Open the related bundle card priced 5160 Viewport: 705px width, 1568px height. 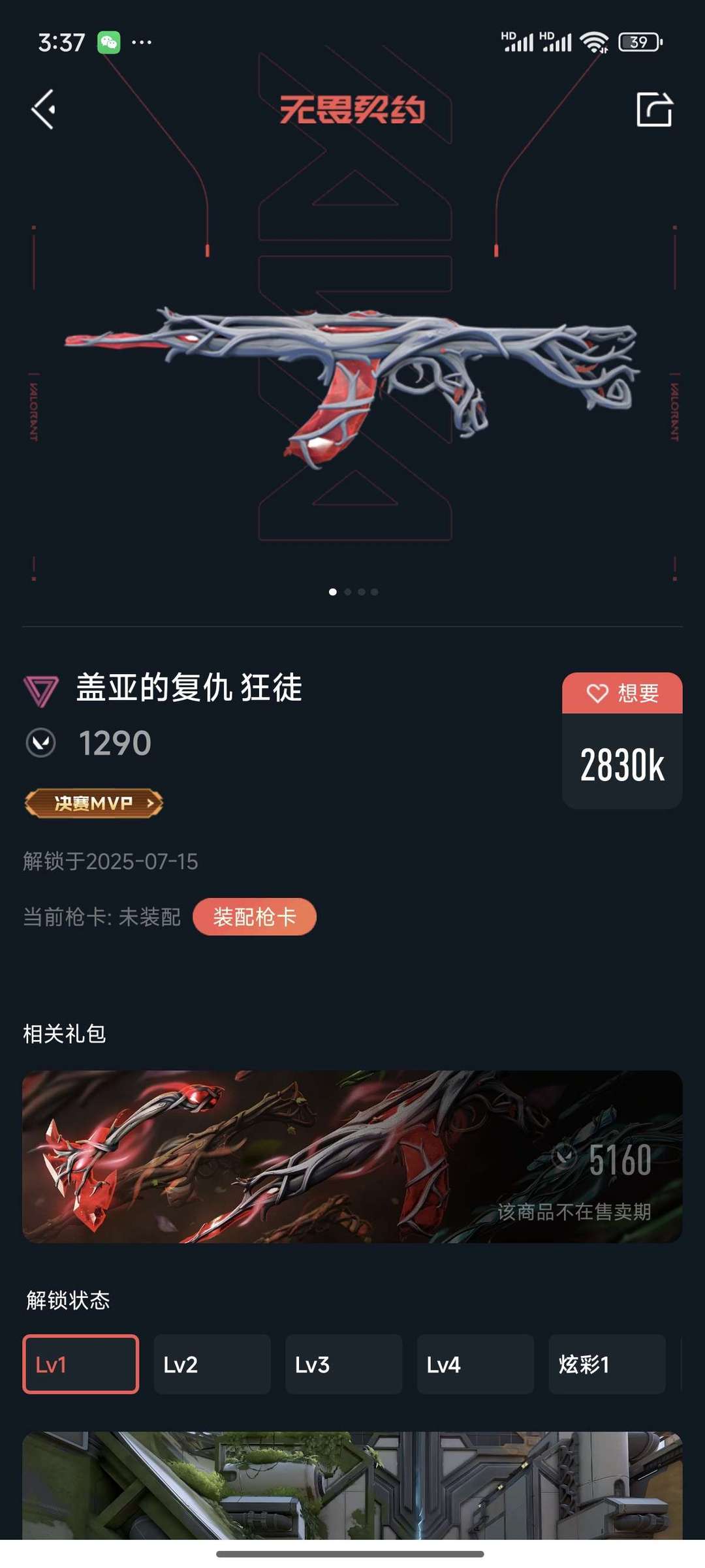[x=352, y=1156]
